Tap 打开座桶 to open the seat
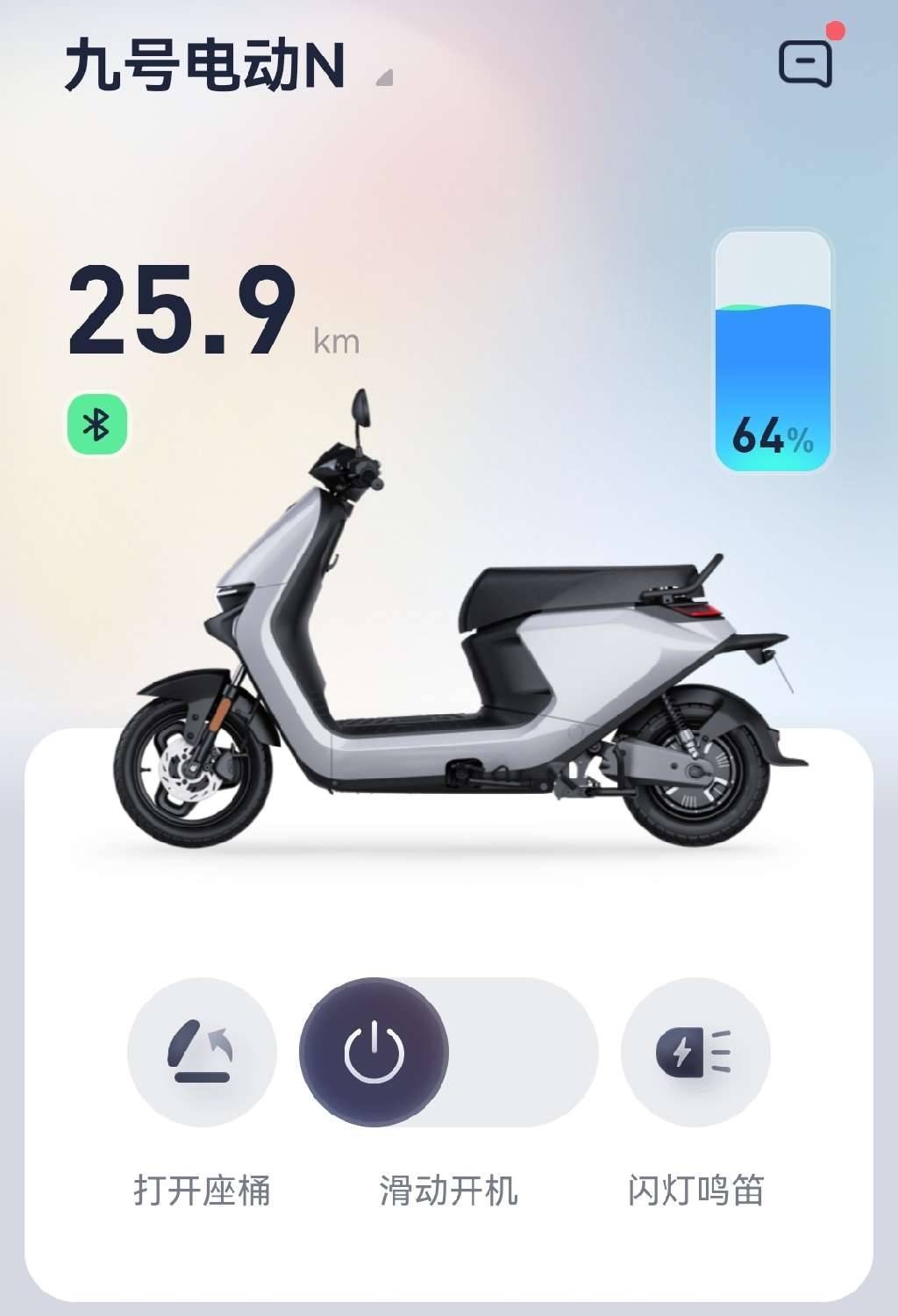898x1316 pixels. (202, 1052)
